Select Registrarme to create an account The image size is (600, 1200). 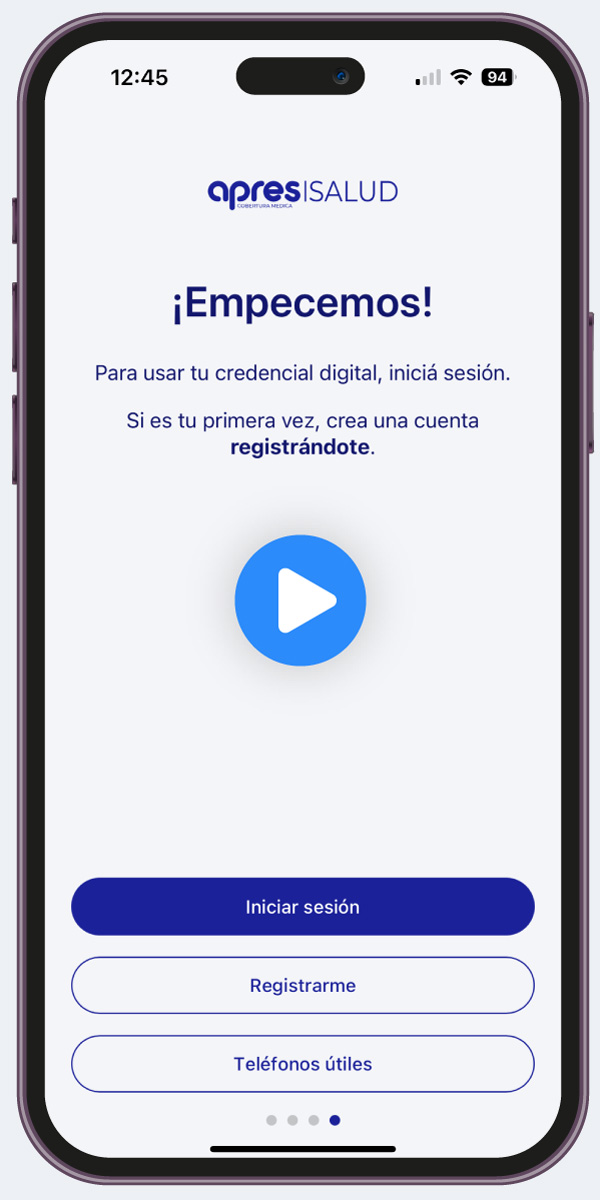[302, 985]
